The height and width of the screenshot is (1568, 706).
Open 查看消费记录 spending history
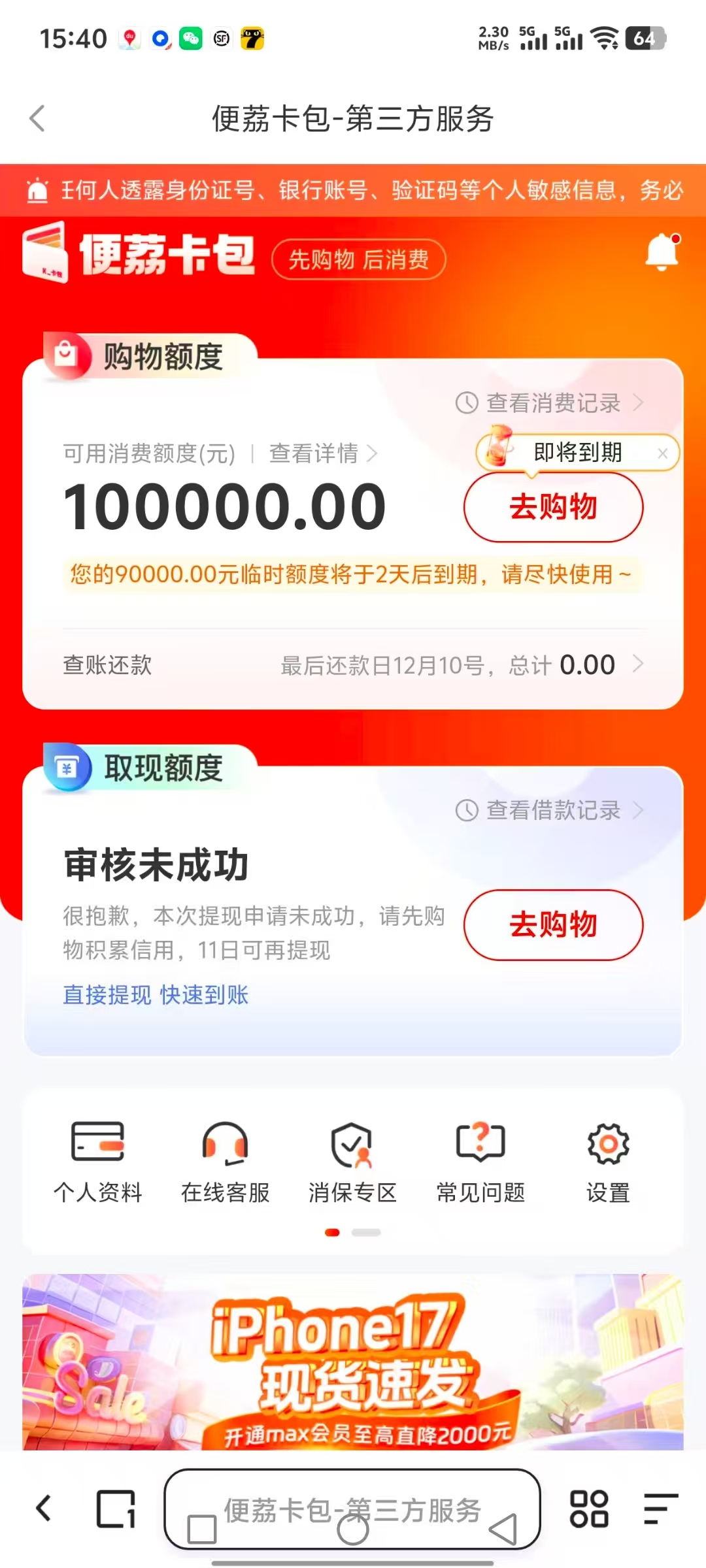550,403
